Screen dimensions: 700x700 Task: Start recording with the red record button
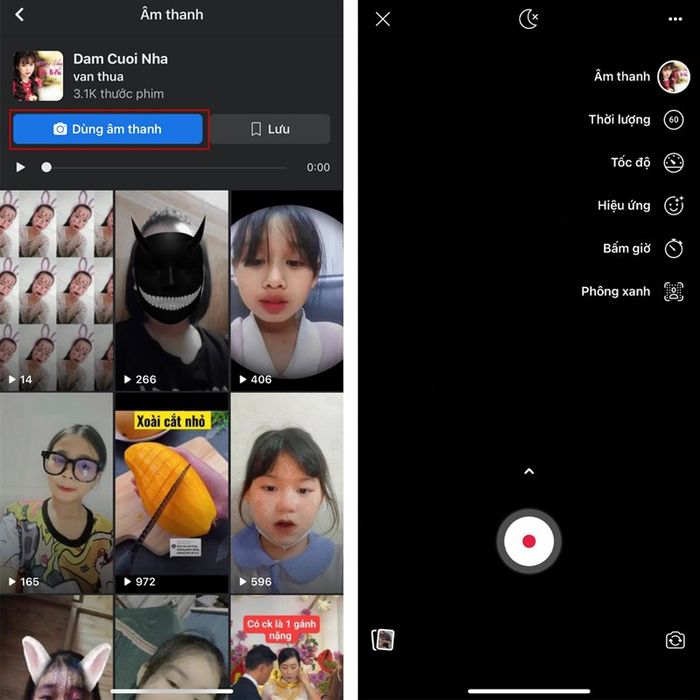click(x=529, y=541)
